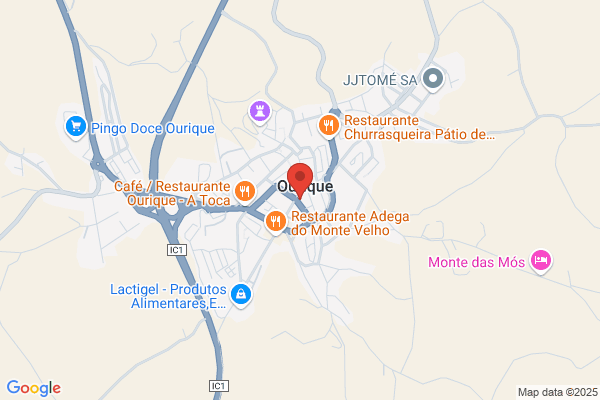This screenshot has width=600, height=400.
Task: Select the purple castle landmark marker
Action: 260,112
